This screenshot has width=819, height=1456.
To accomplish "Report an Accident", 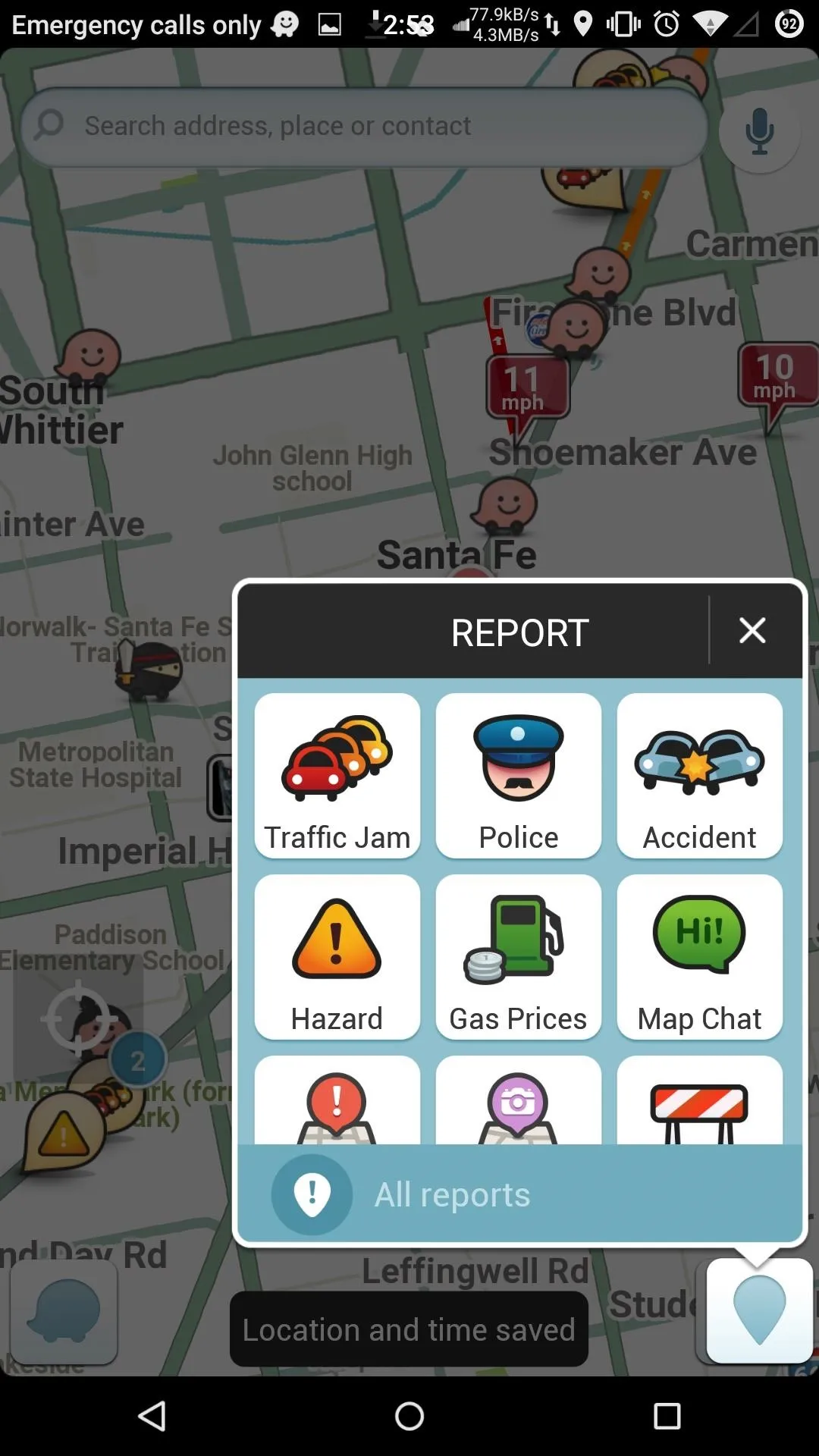I will [x=700, y=776].
